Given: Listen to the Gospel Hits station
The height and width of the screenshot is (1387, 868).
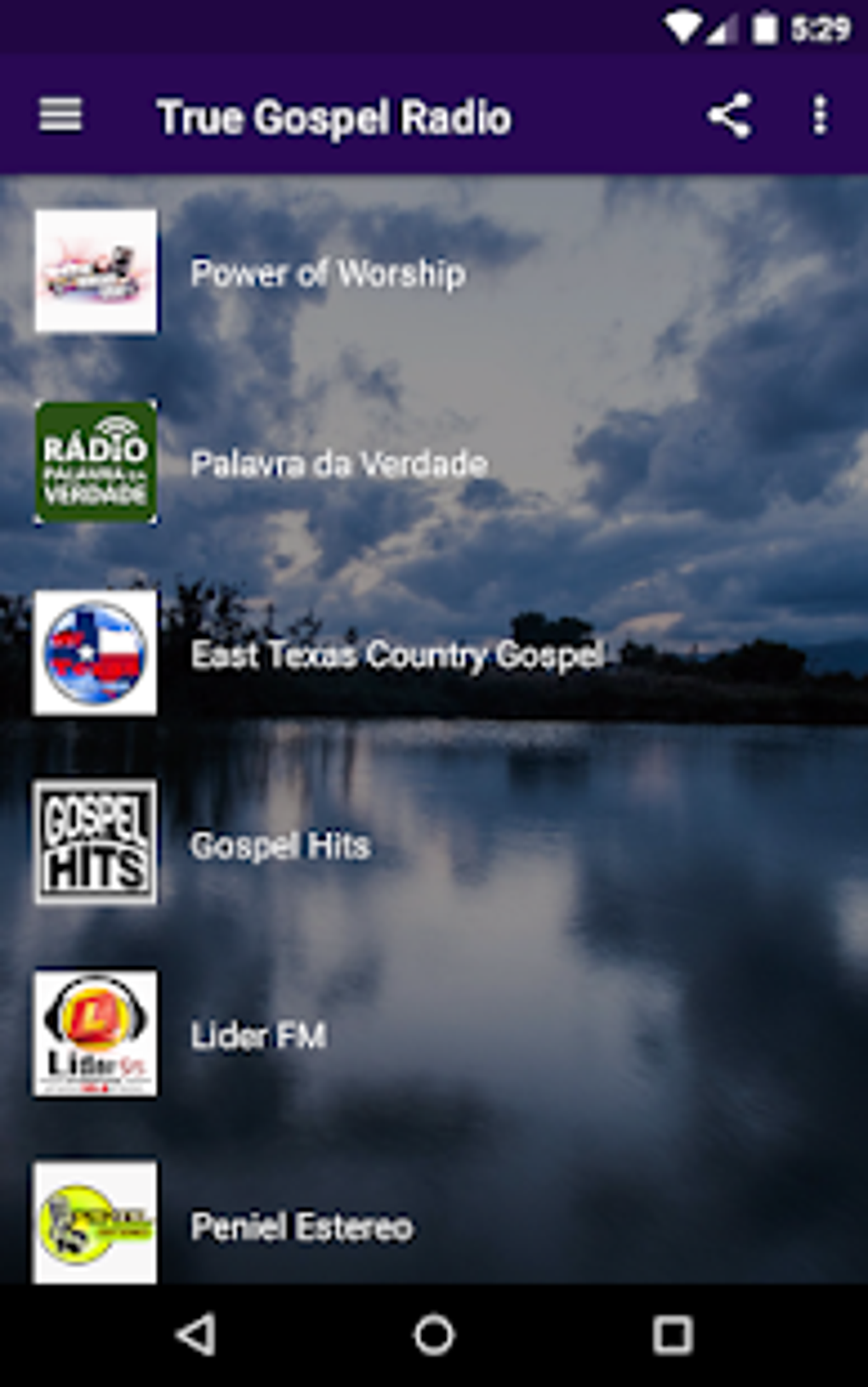Looking at the screenshot, I should tap(280, 845).
